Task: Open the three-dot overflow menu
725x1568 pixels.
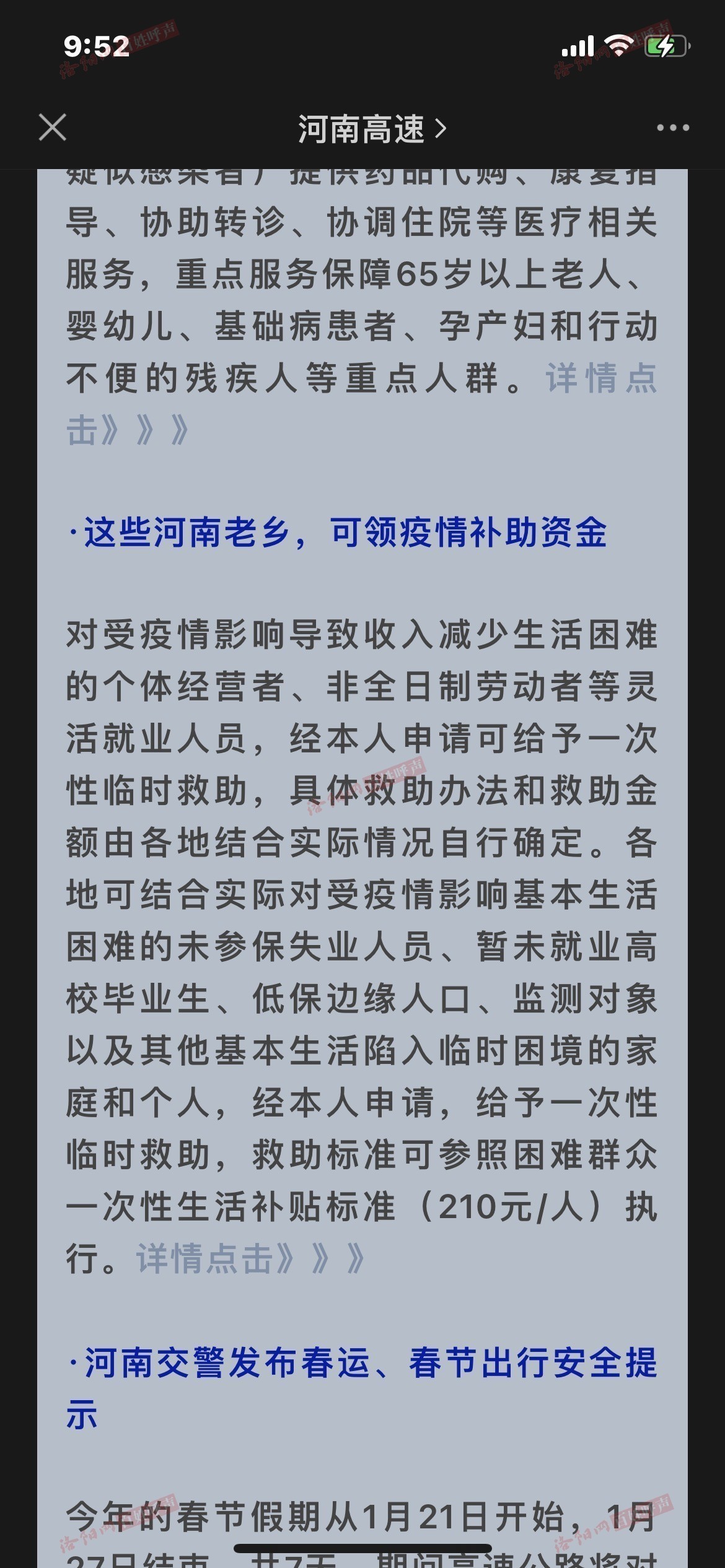Action: pyautogui.click(x=673, y=128)
